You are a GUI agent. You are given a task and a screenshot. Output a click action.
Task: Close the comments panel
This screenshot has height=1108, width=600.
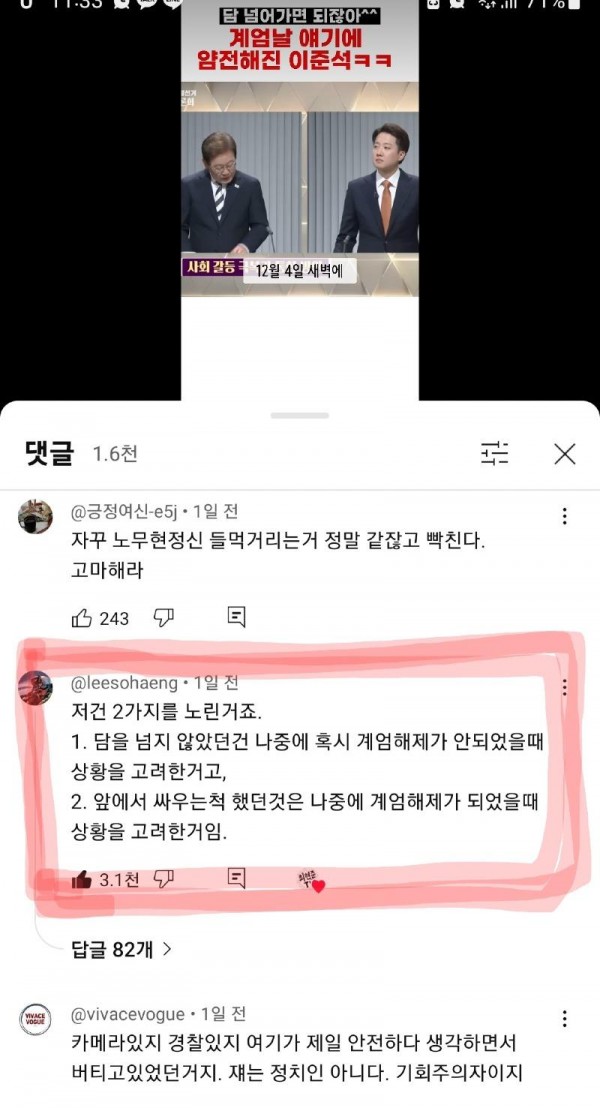(x=565, y=454)
